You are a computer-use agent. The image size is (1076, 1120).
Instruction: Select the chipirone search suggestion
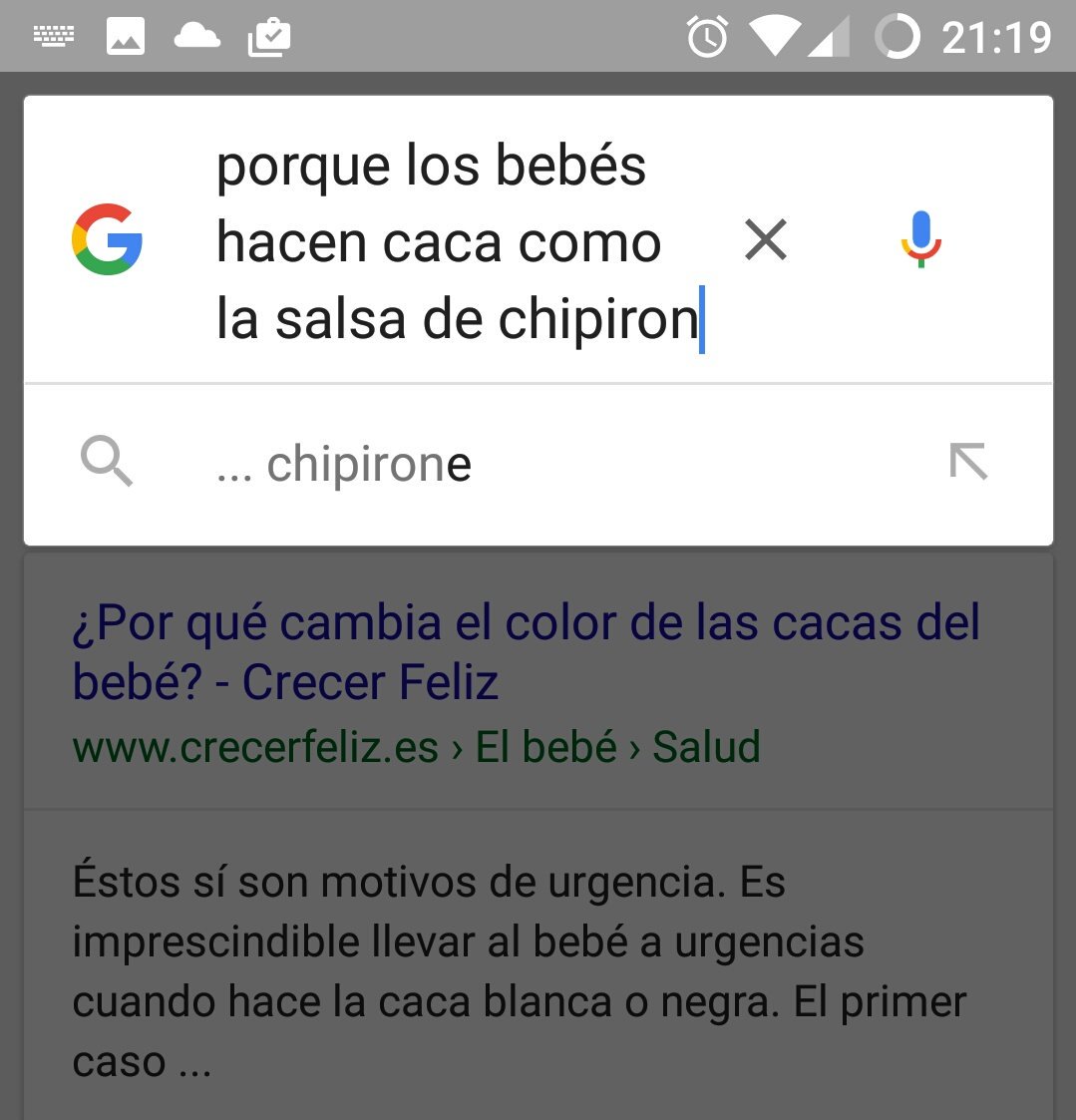tap(369, 465)
